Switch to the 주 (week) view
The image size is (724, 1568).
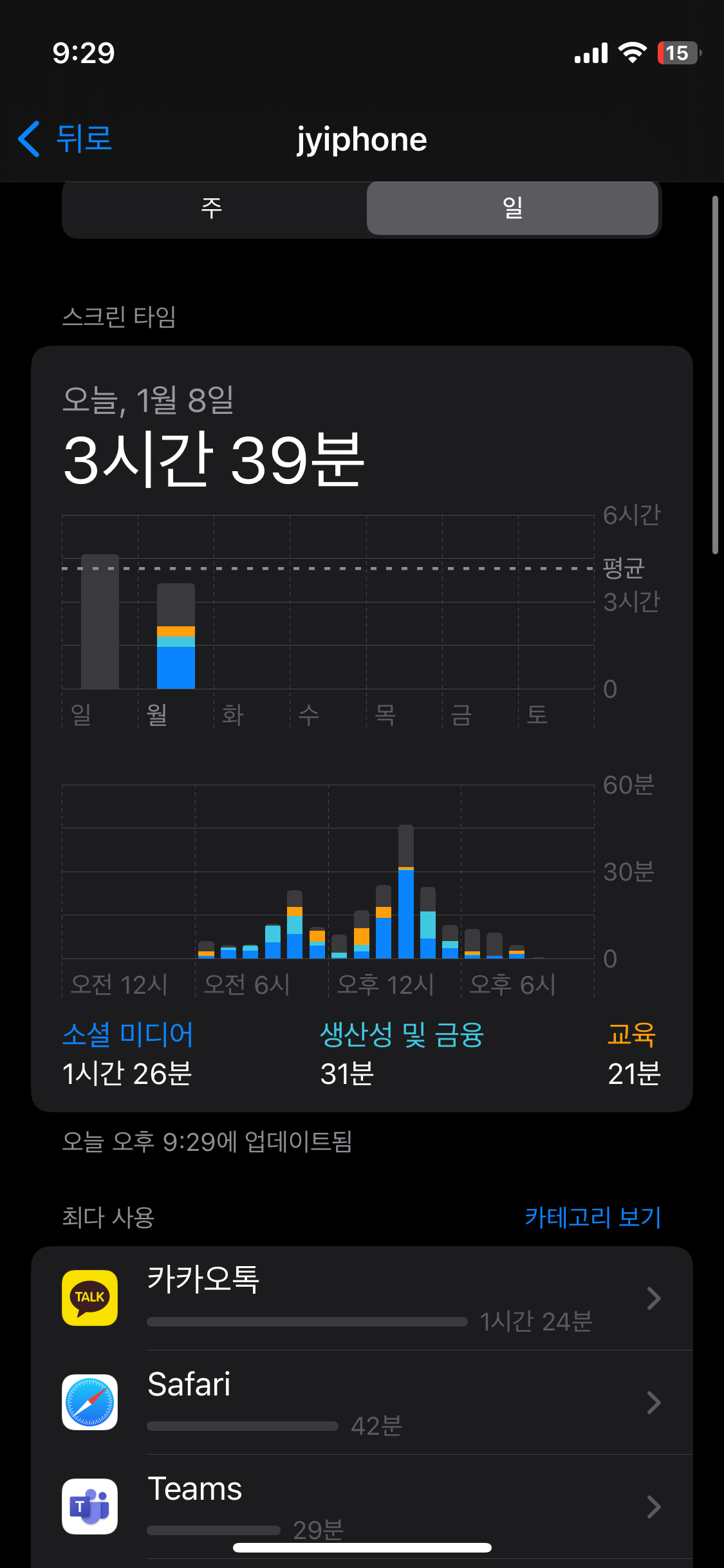pyautogui.click(x=212, y=208)
